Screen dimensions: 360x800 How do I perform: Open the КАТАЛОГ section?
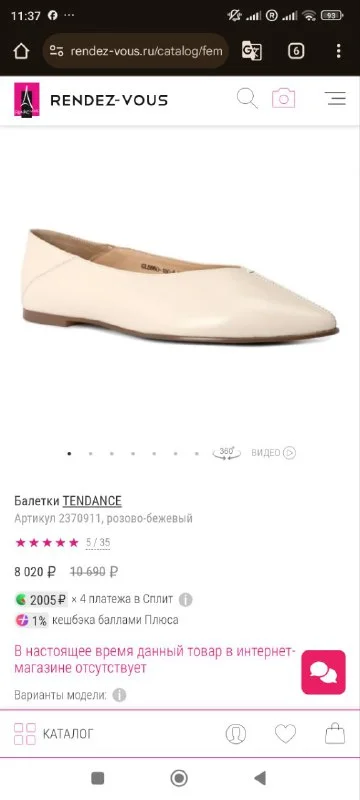tap(54, 734)
